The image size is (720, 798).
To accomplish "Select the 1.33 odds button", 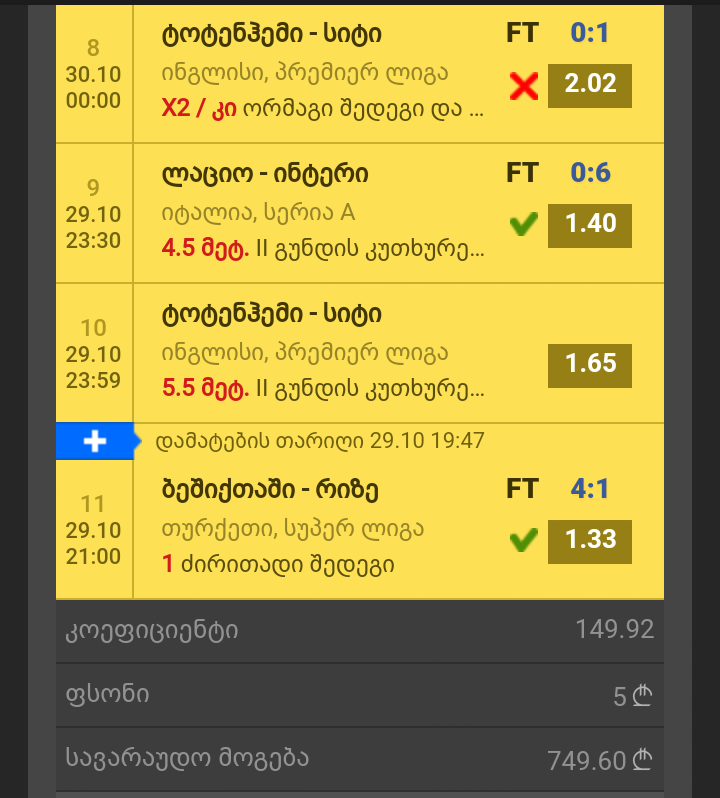I will point(589,541).
